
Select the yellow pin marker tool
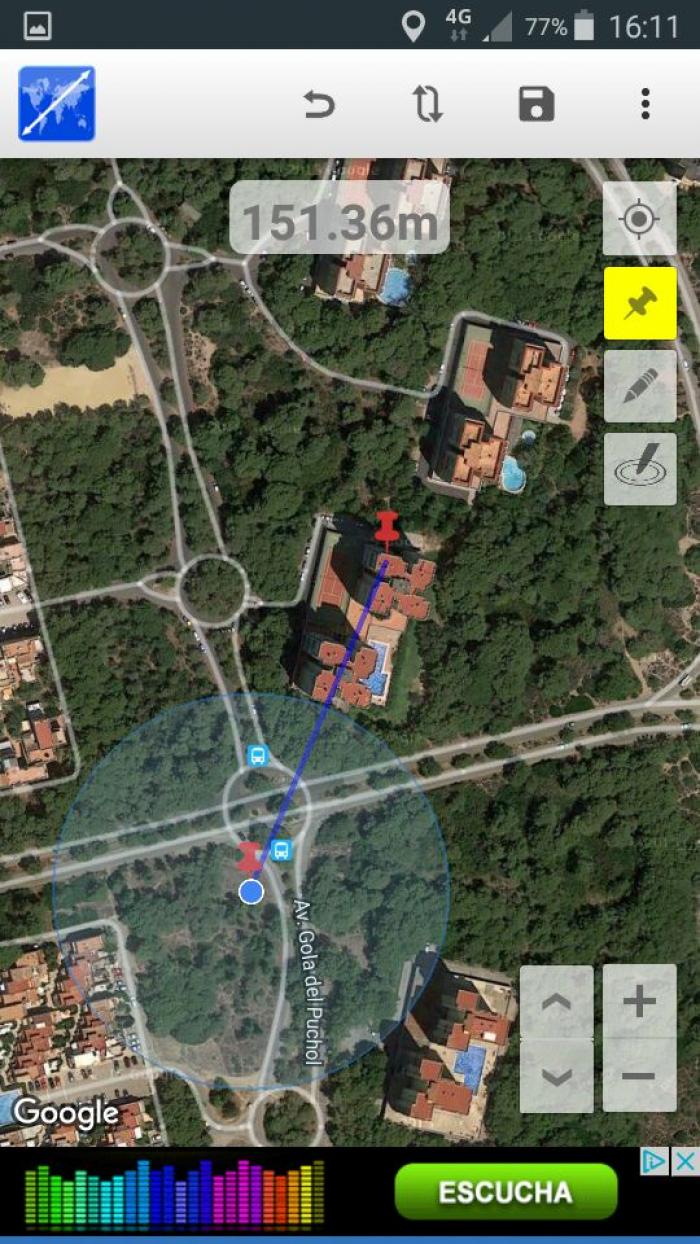[x=639, y=304]
